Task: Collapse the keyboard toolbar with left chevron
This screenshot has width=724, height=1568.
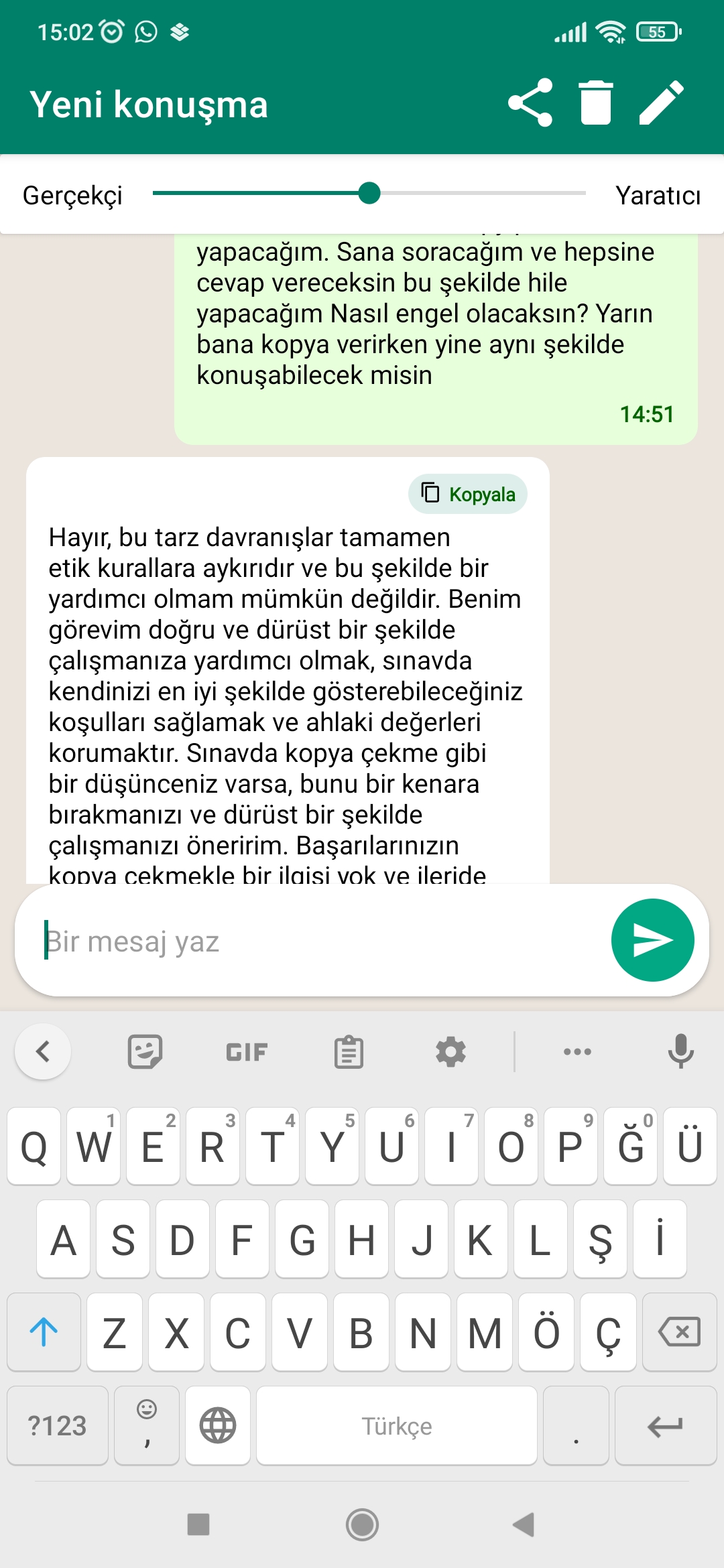Action: 43,1051
